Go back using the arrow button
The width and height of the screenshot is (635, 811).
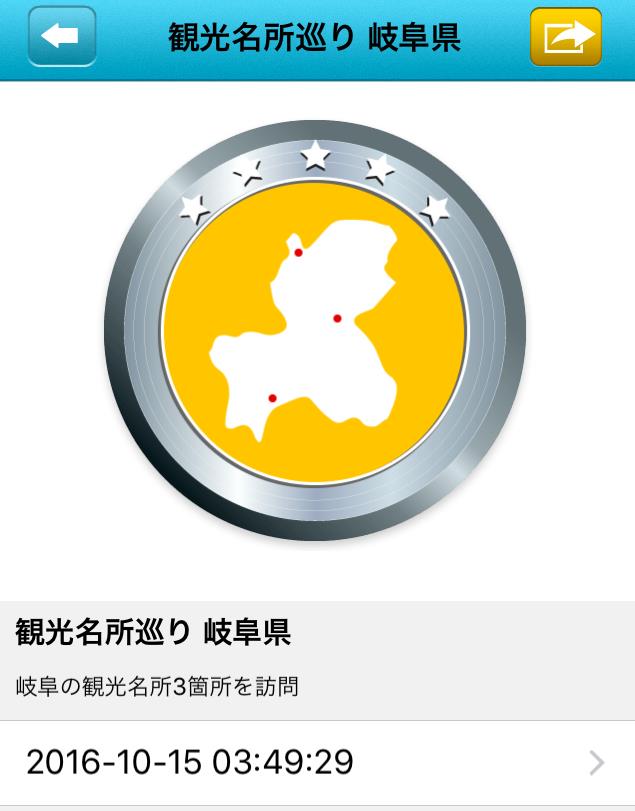coord(61,37)
